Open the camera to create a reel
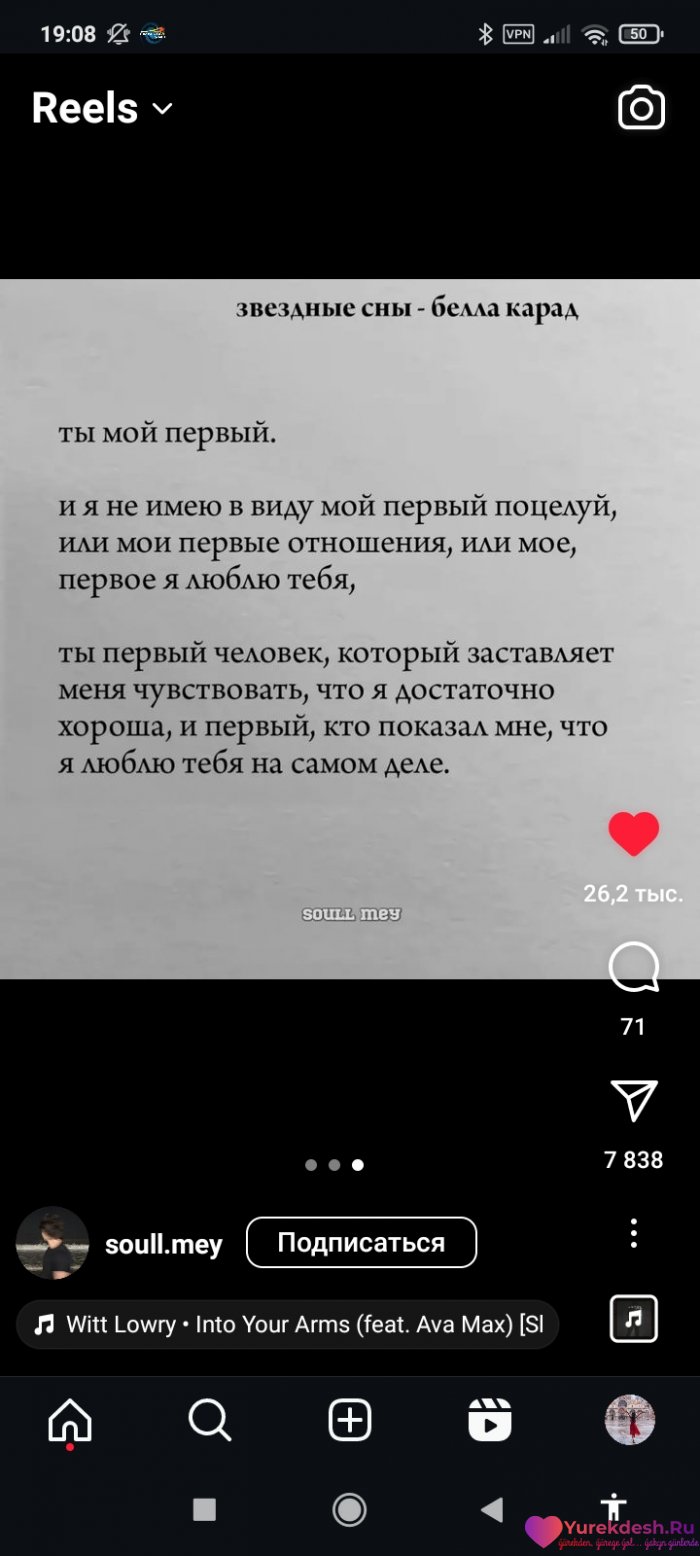The width and height of the screenshot is (700, 1556). point(641,108)
